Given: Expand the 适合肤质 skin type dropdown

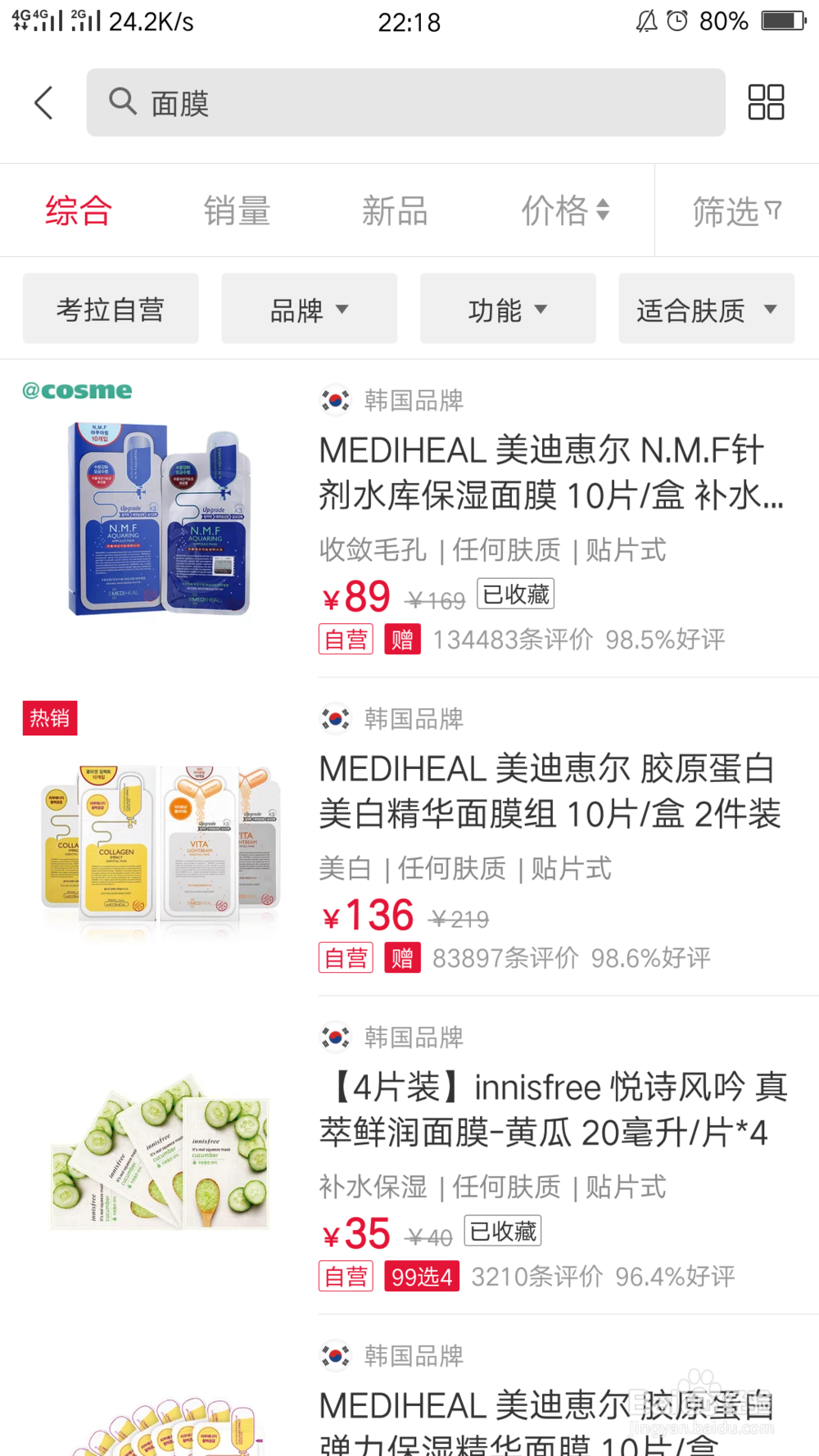Looking at the screenshot, I should click(x=706, y=309).
